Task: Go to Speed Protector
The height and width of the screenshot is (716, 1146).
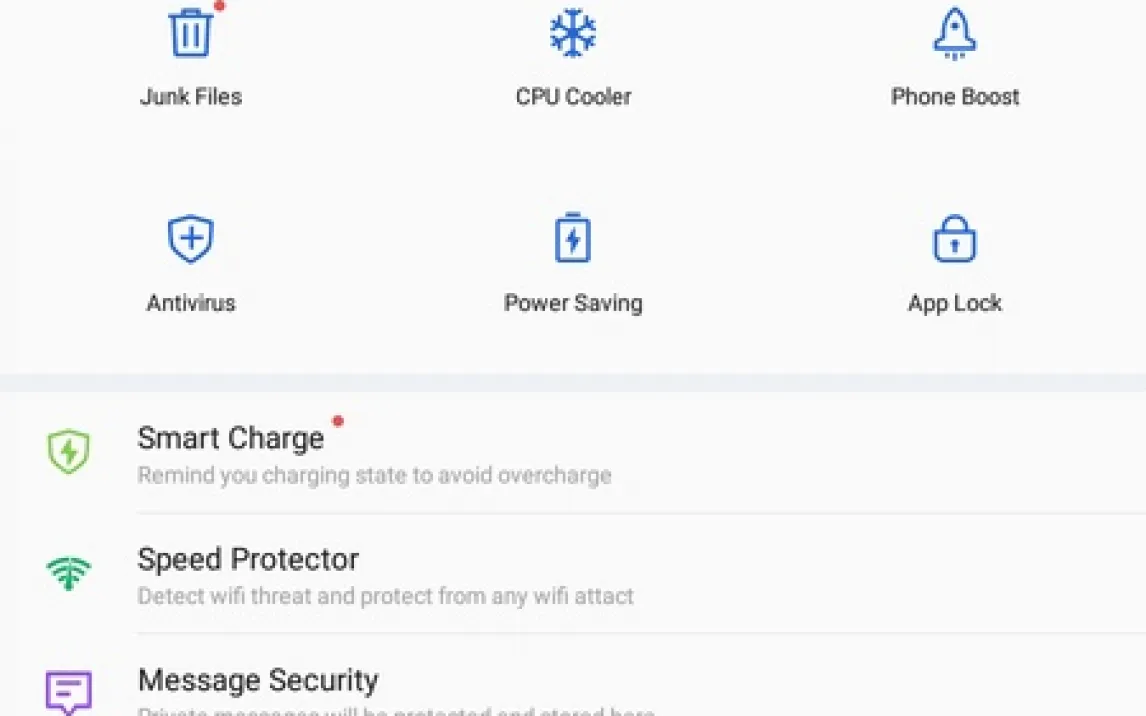Action: 573,574
